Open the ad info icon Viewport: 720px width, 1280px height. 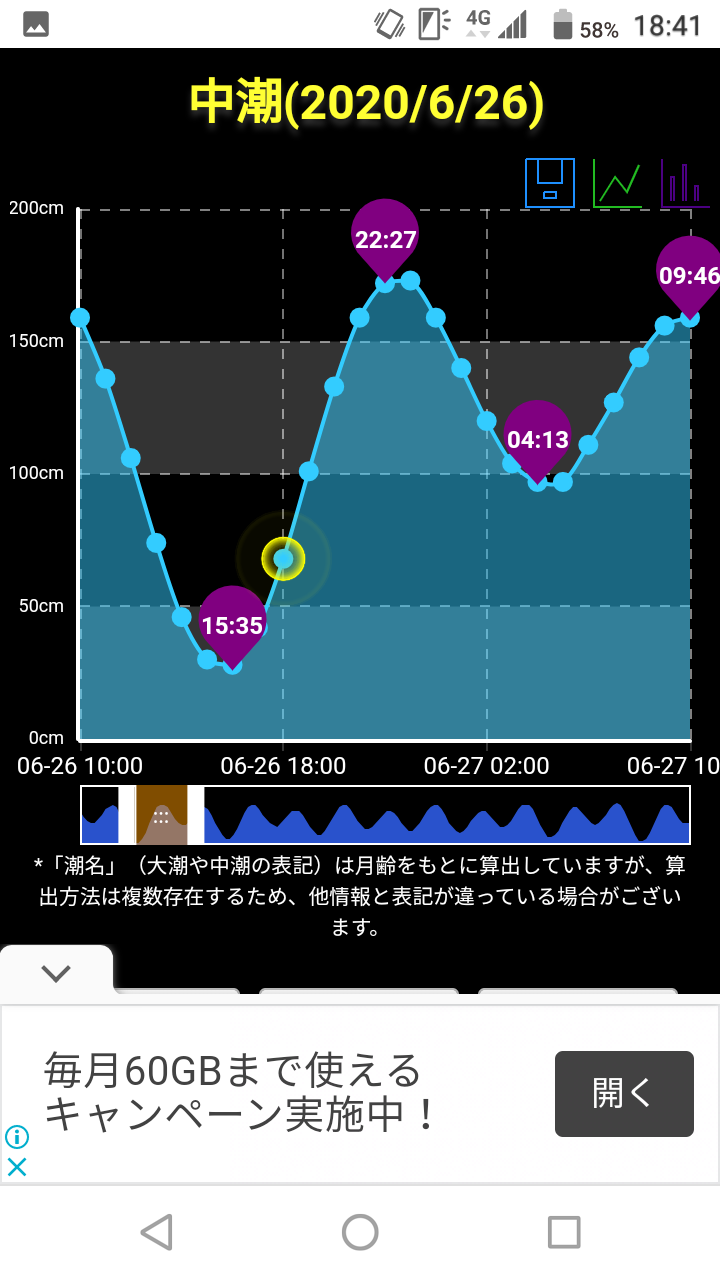tap(17, 1137)
